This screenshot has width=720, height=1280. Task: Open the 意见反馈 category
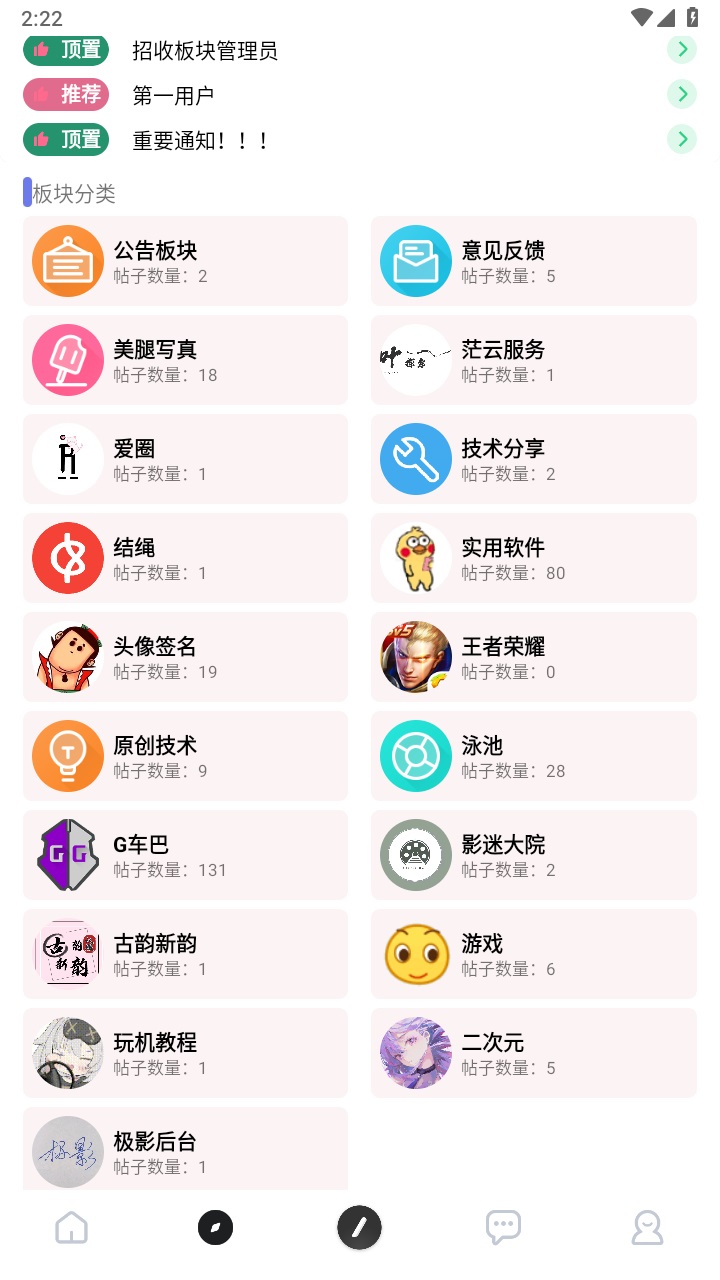(533, 261)
